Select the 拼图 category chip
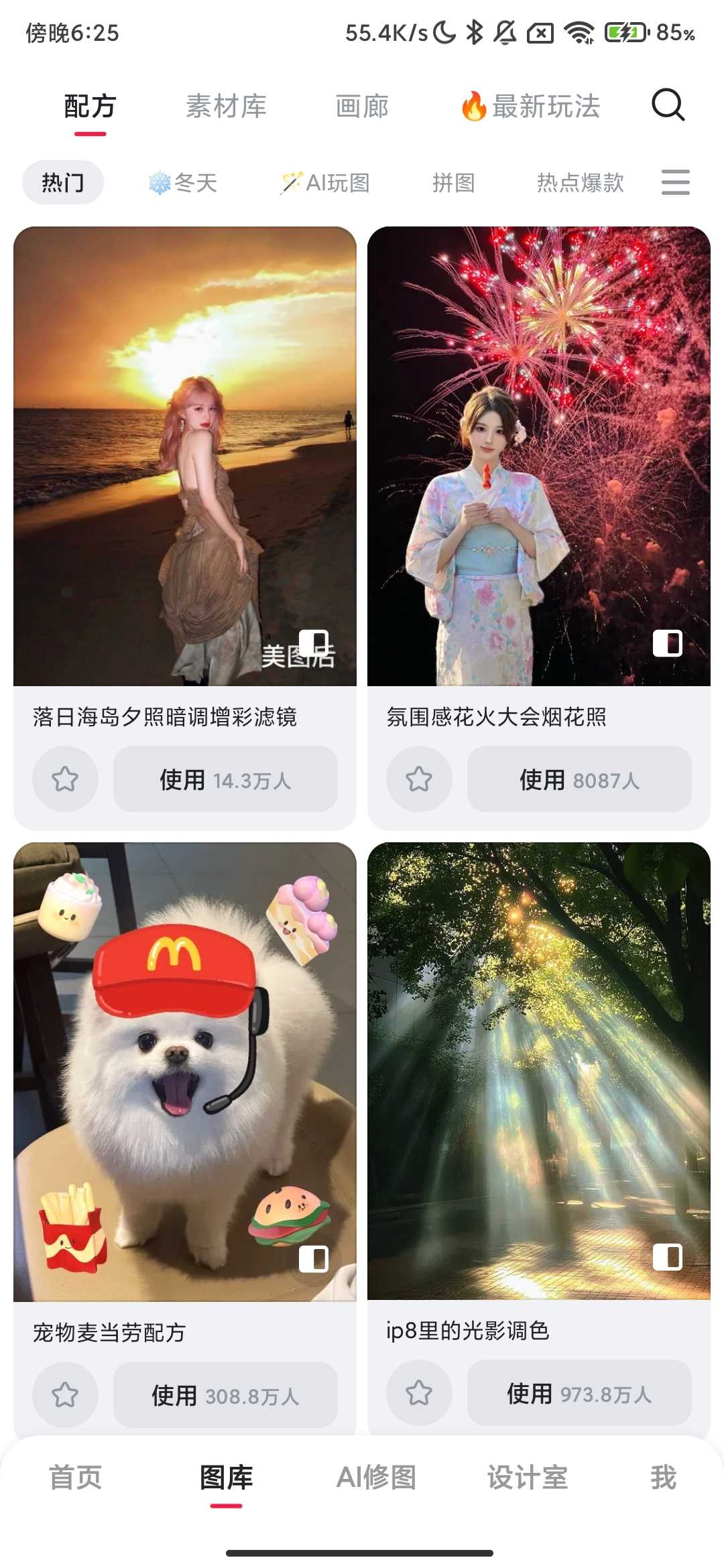 pyautogui.click(x=454, y=182)
